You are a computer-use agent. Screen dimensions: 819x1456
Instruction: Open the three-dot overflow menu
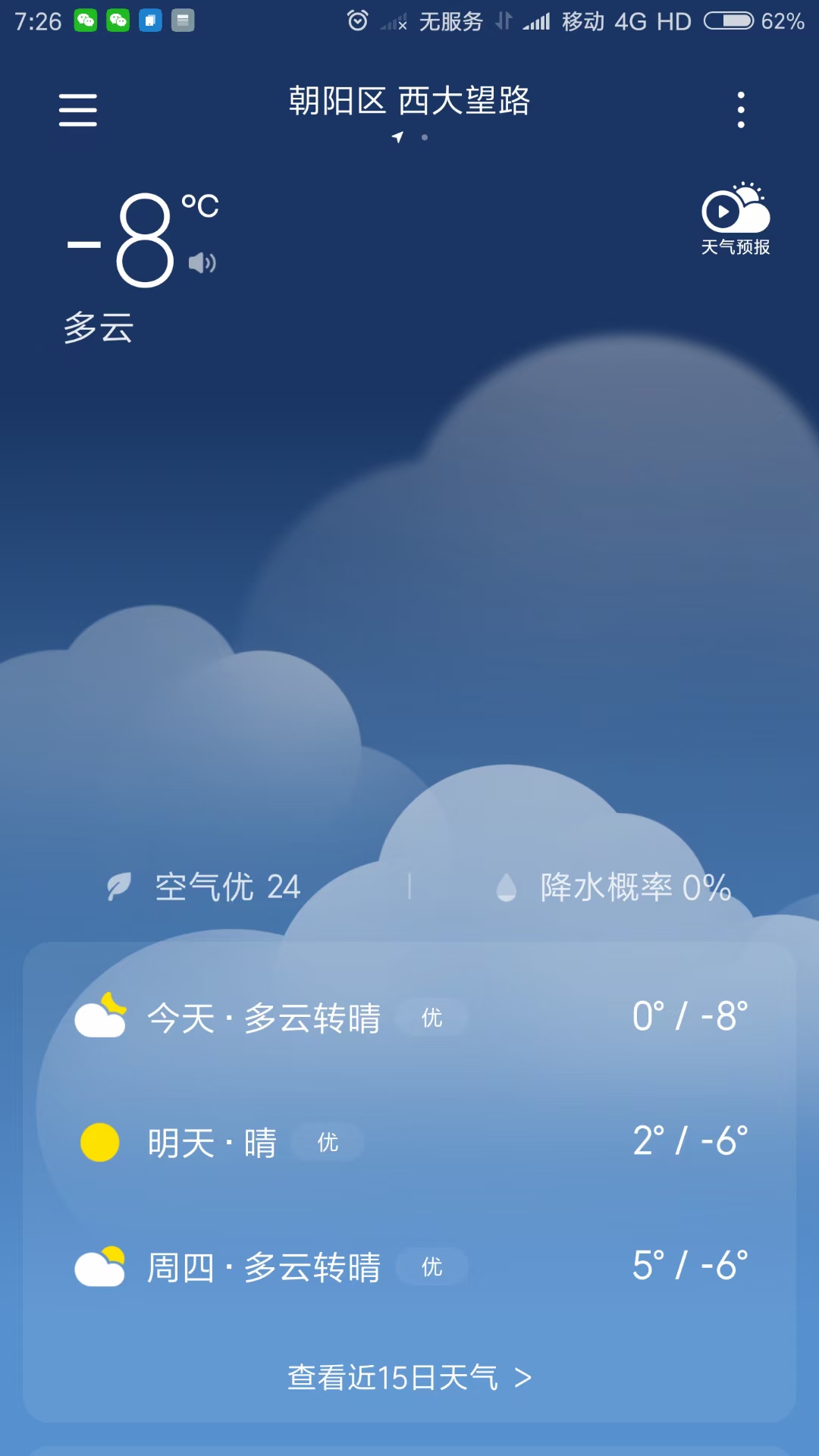[x=741, y=110]
